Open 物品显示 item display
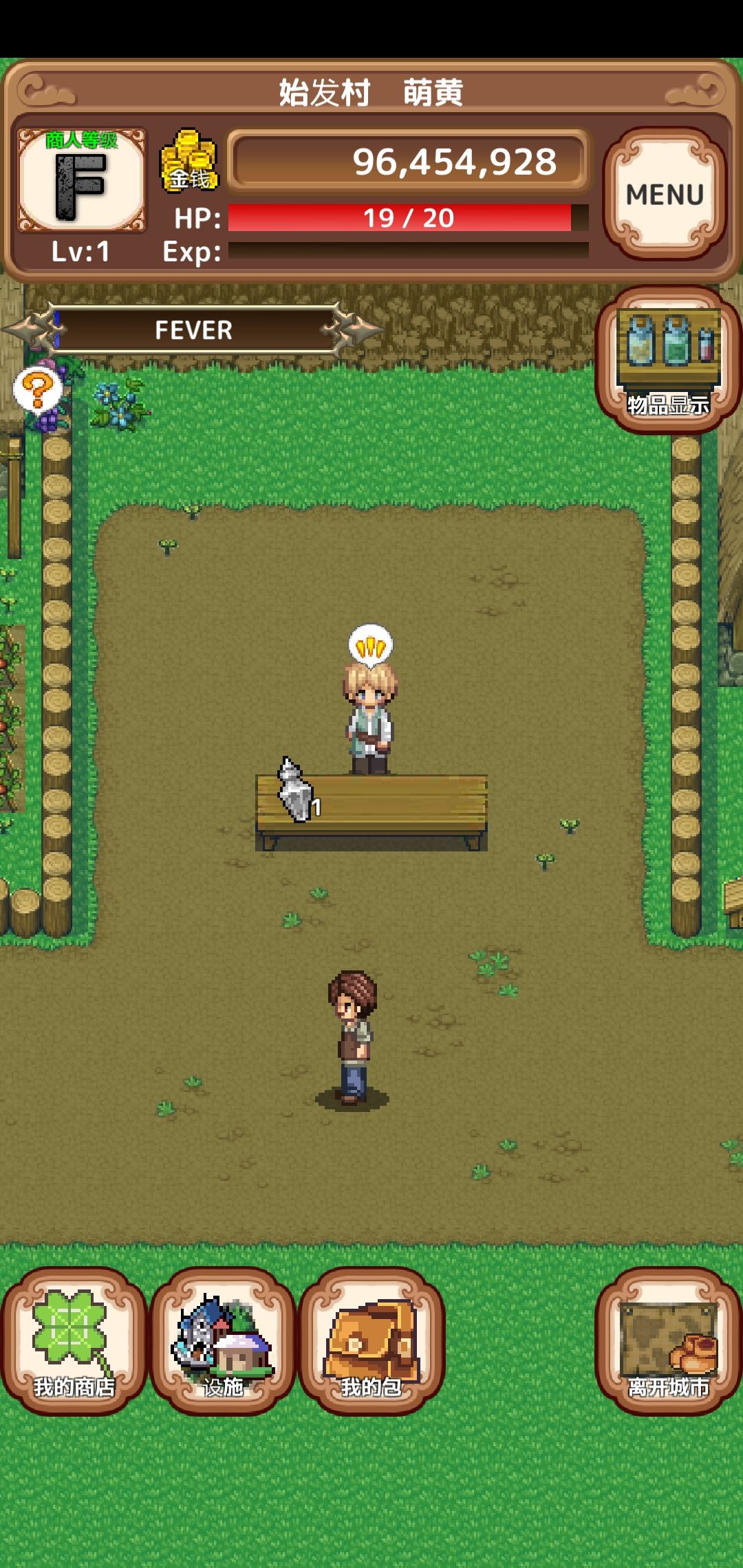 tap(666, 360)
